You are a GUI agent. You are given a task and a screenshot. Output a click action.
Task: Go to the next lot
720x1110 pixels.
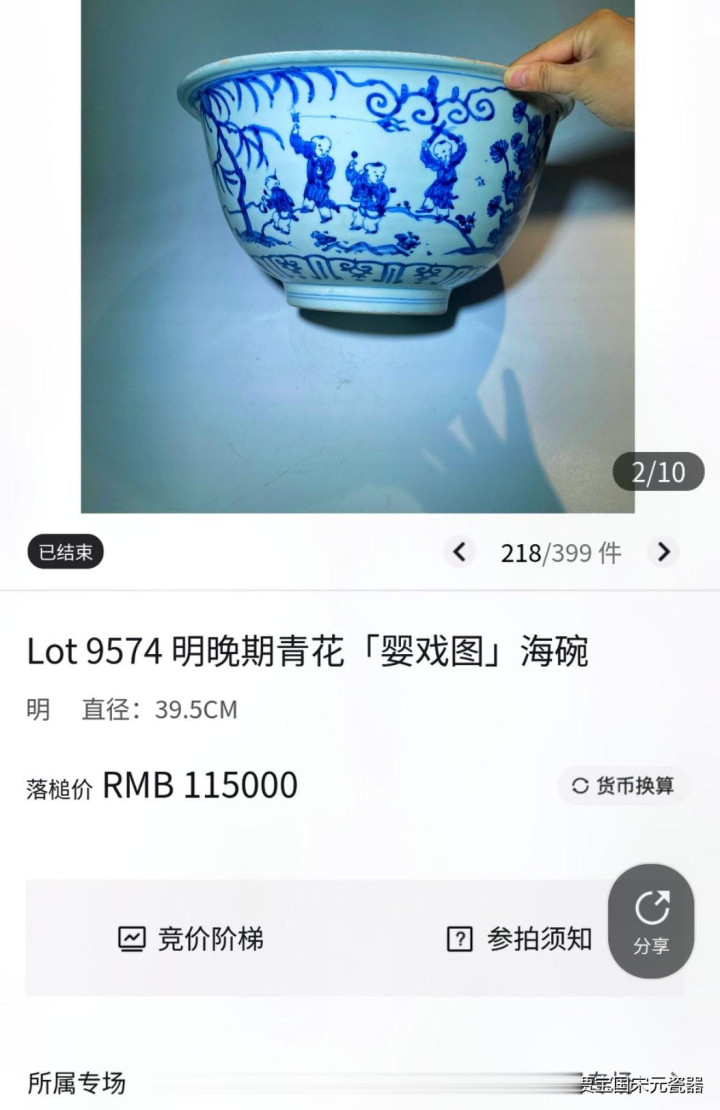coord(663,552)
